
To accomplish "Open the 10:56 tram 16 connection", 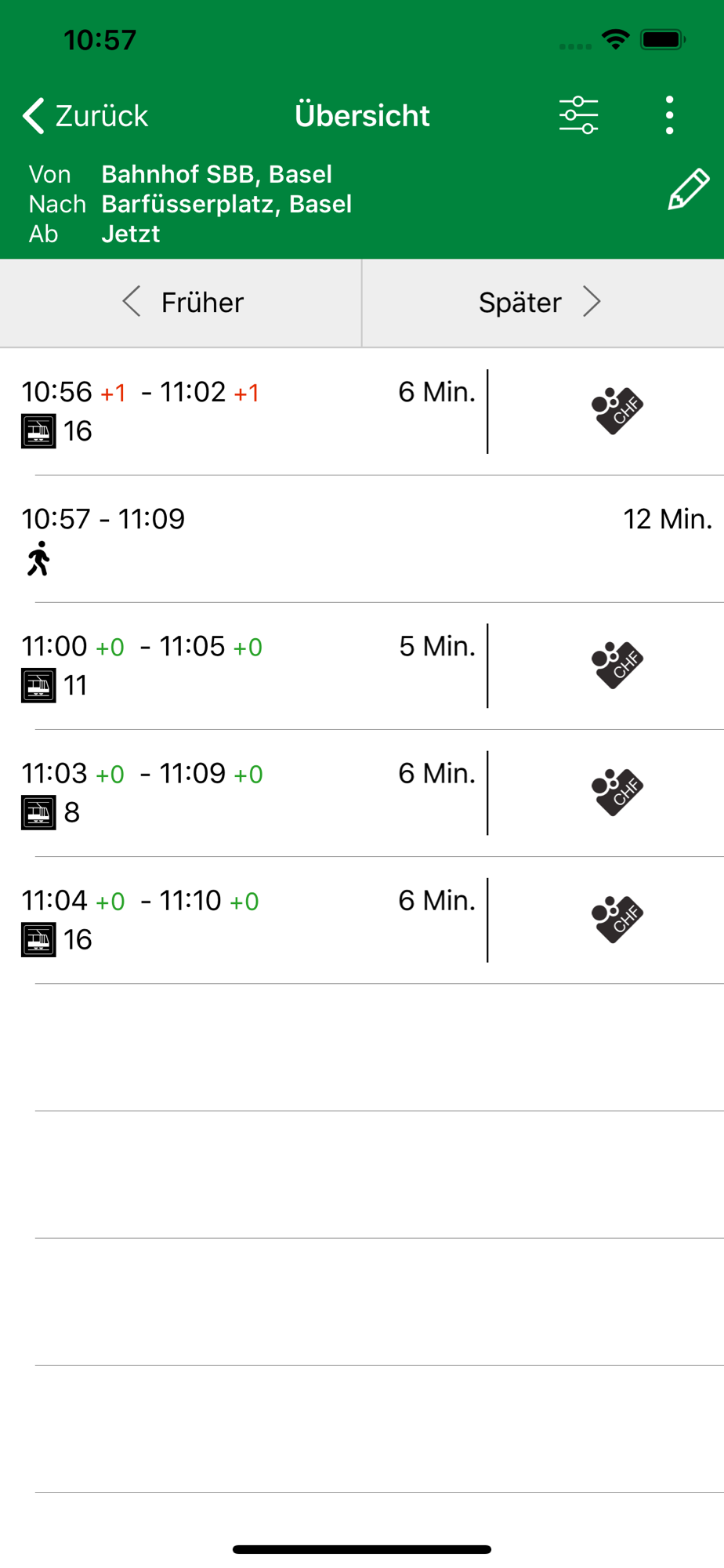I will [244, 412].
